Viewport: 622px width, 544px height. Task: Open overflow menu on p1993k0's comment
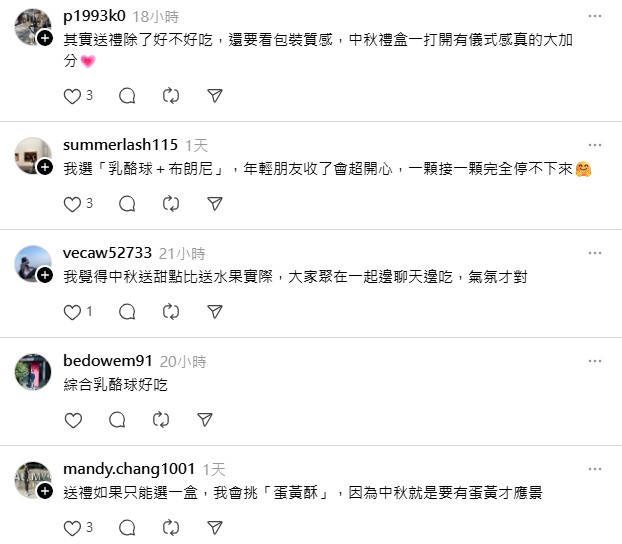click(595, 17)
